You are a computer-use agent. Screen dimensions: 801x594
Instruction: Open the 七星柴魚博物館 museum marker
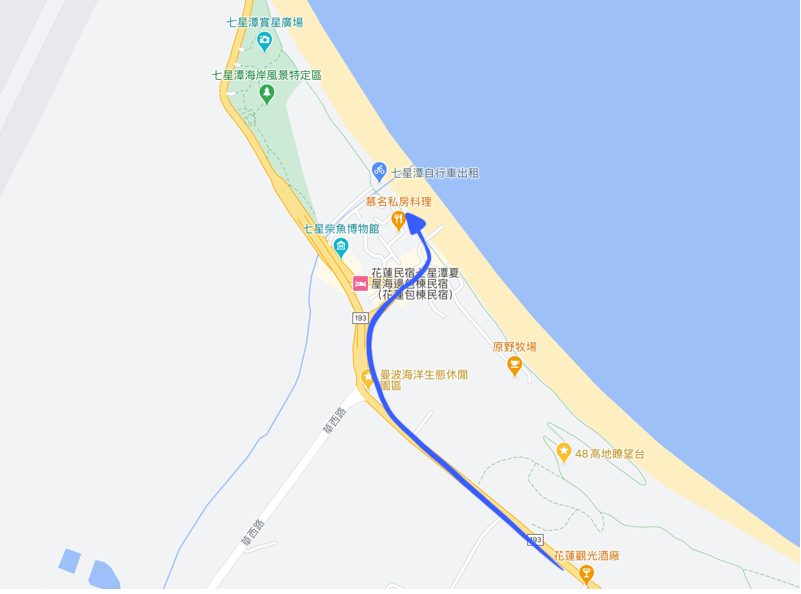click(x=341, y=247)
